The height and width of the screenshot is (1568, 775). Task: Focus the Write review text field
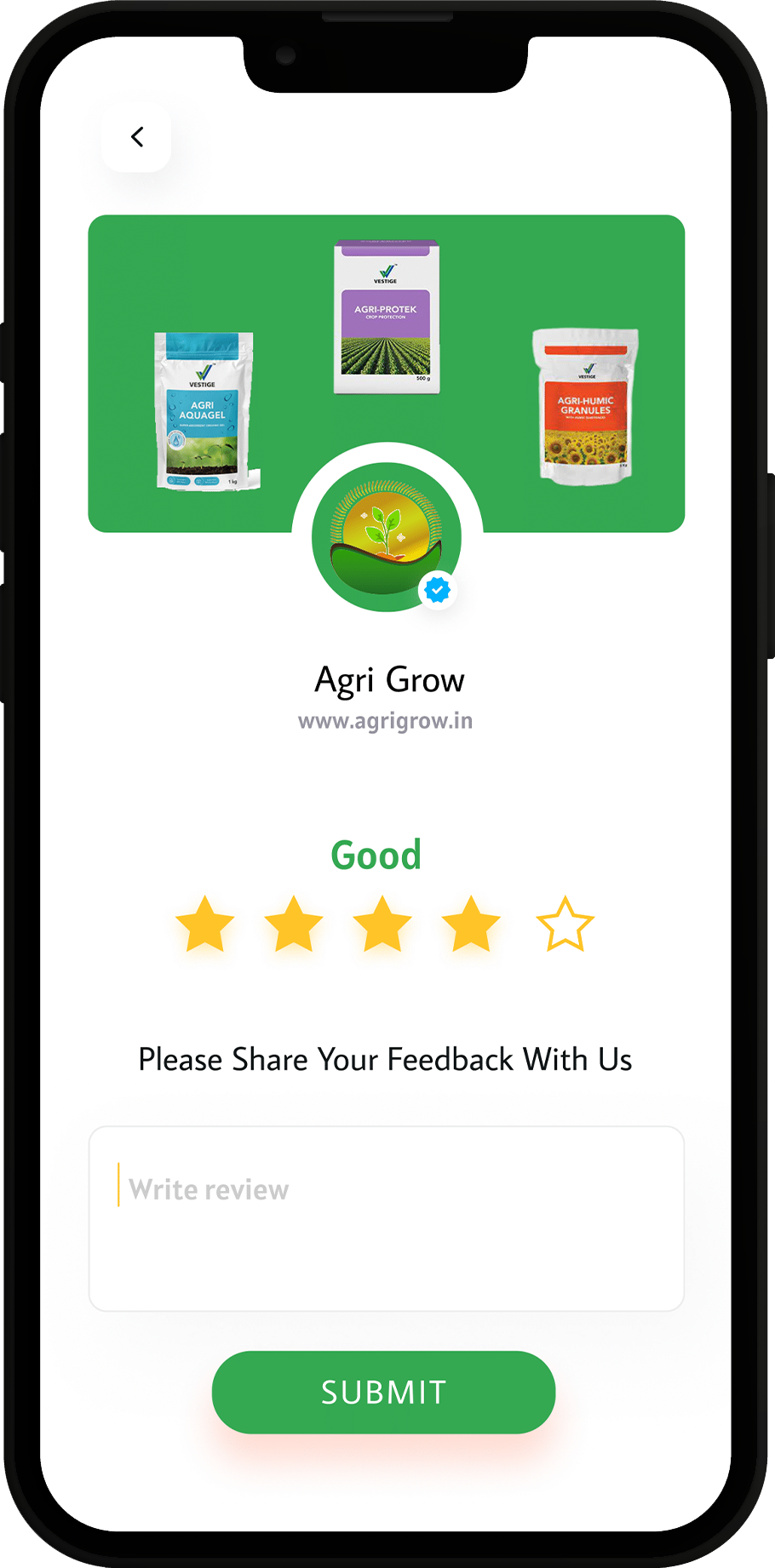[387, 1218]
